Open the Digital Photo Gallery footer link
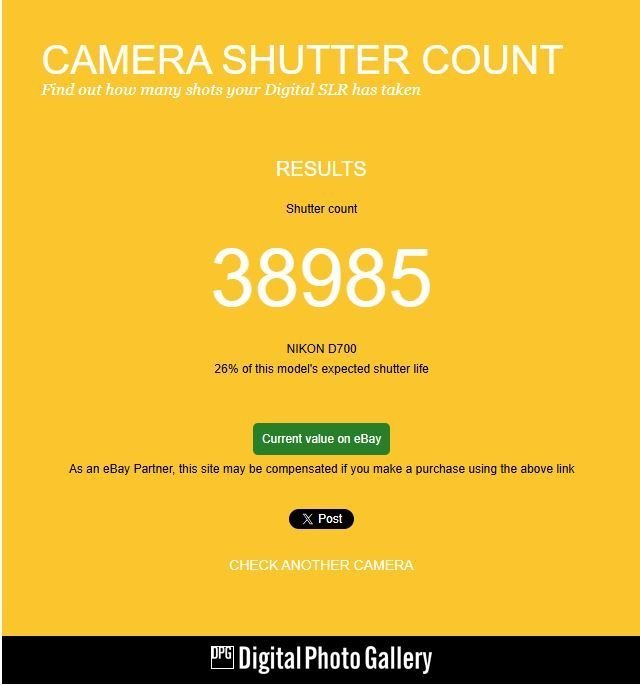This screenshot has height=685, width=640. [x=321, y=659]
